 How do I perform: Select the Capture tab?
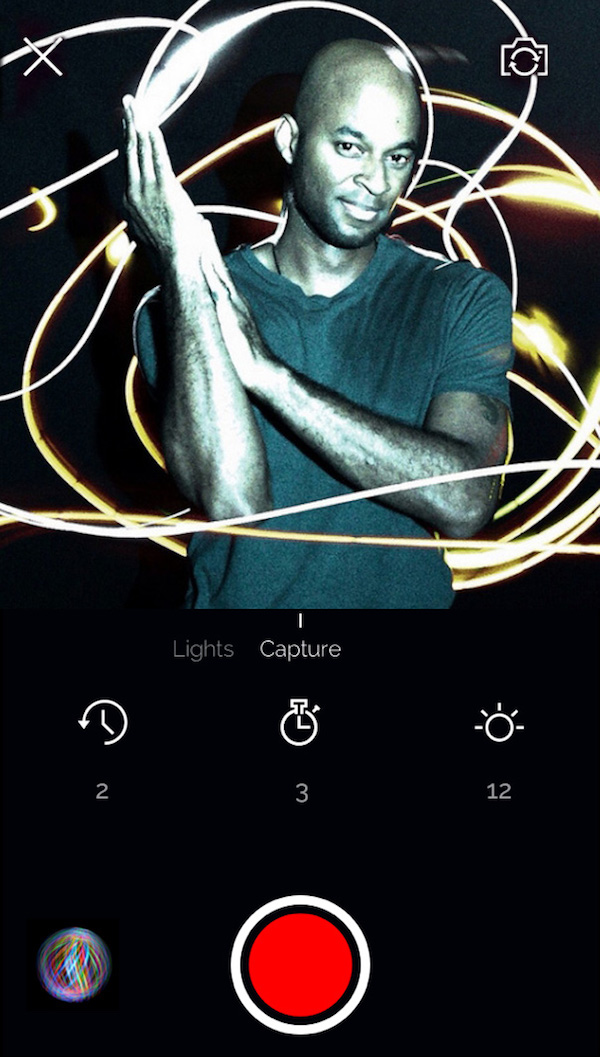pyautogui.click(x=300, y=649)
